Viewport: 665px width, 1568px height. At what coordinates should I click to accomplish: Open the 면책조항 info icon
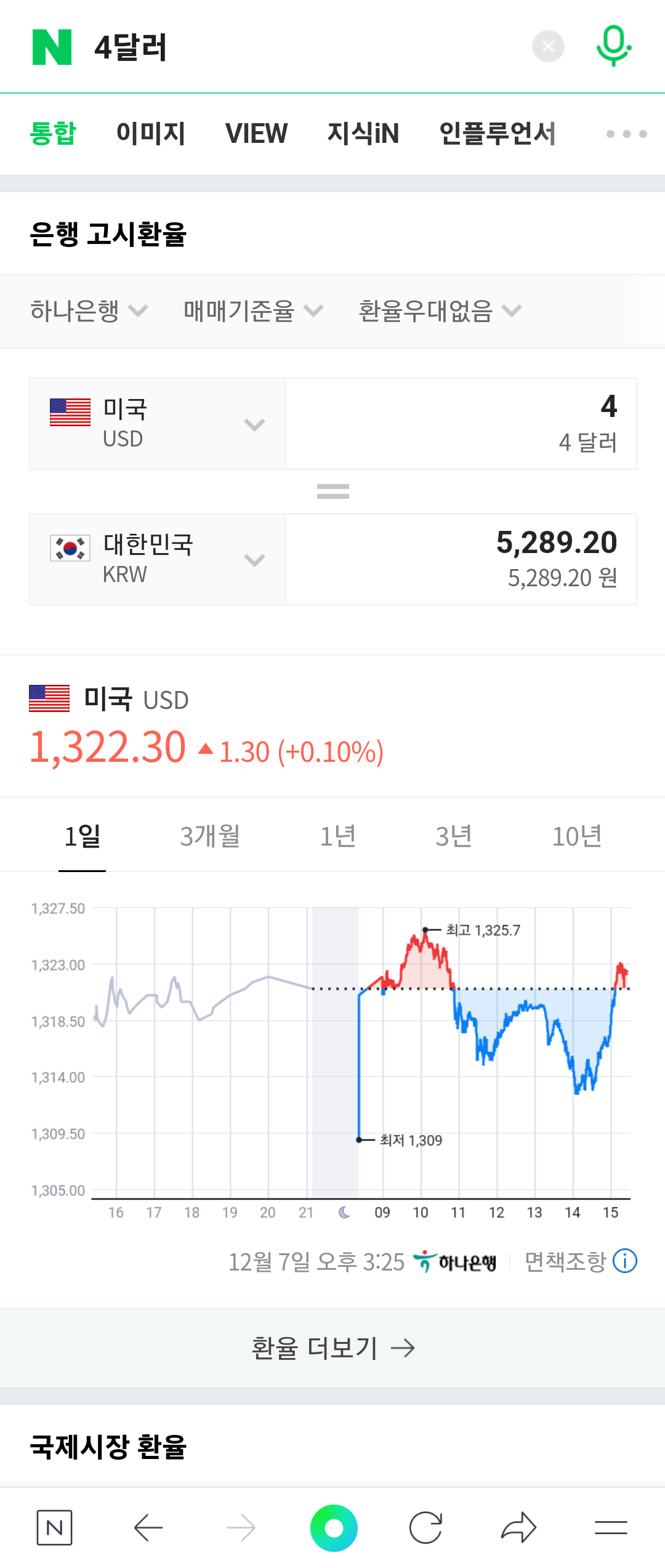pyautogui.click(x=625, y=1261)
